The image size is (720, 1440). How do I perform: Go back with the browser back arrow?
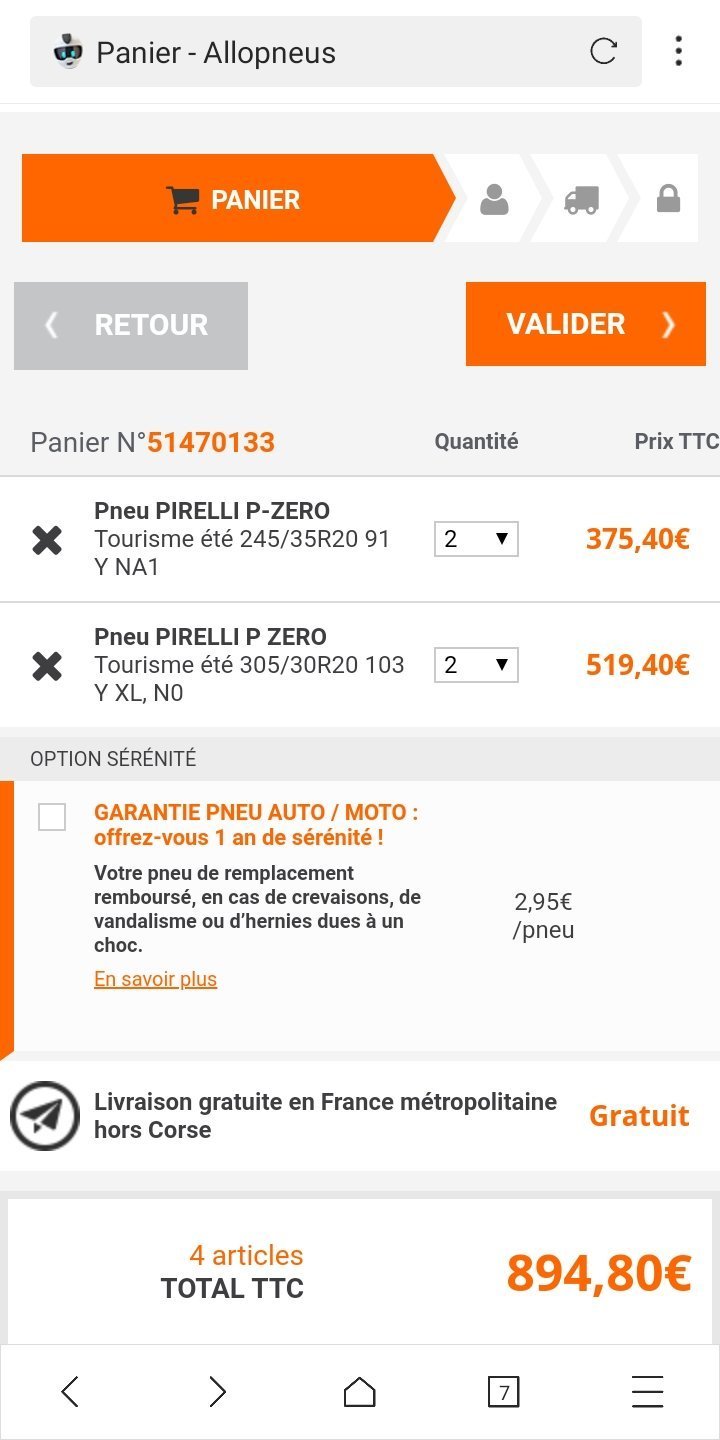pyautogui.click(x=70, y=1391)
